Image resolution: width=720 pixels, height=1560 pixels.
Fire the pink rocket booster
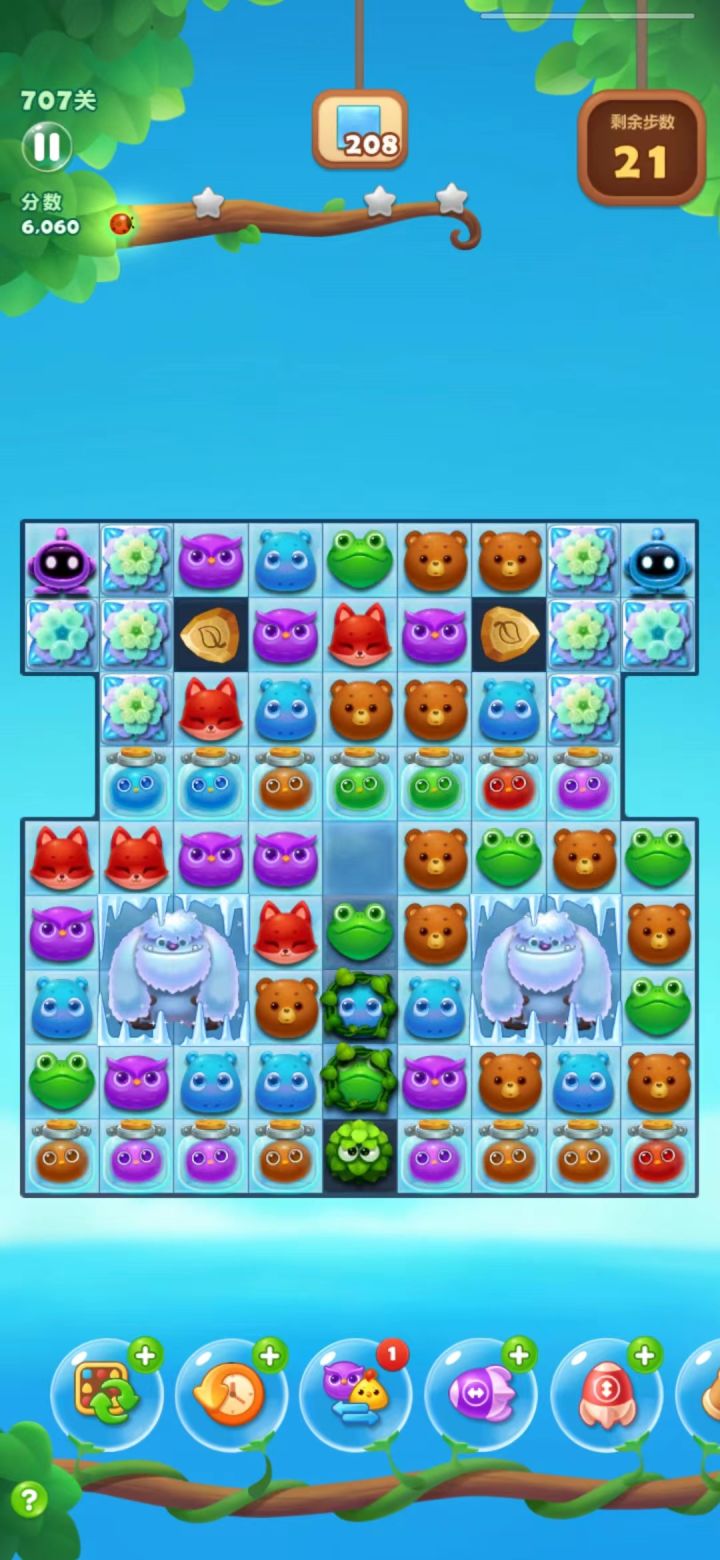(607, 1393)
